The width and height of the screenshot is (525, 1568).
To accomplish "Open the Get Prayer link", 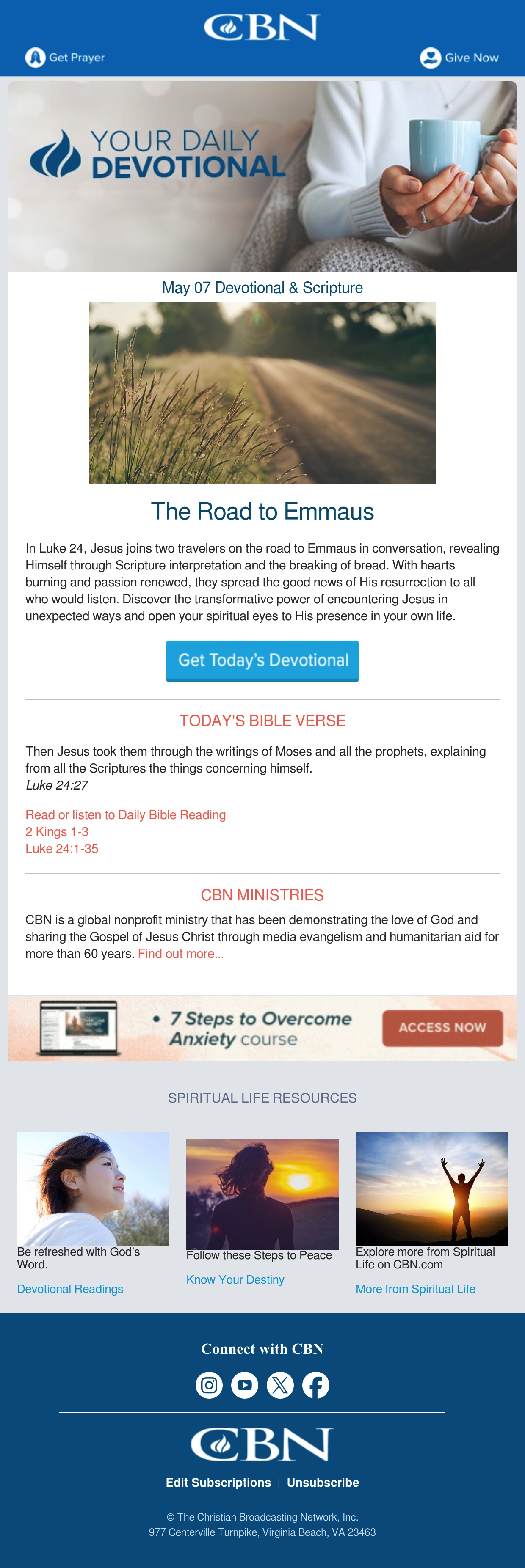I will click(65, 58).
